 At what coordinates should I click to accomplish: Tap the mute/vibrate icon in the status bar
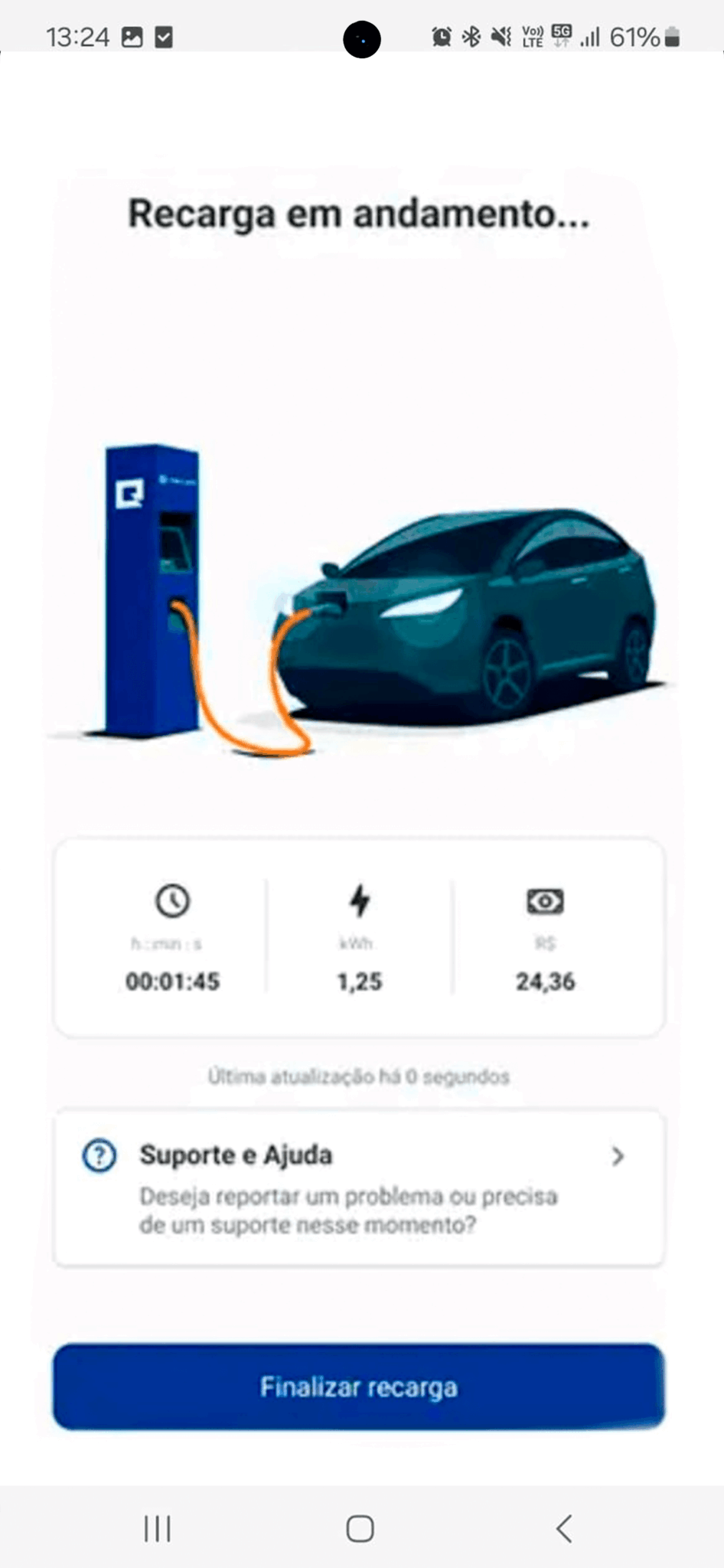[x=499, y=35]
